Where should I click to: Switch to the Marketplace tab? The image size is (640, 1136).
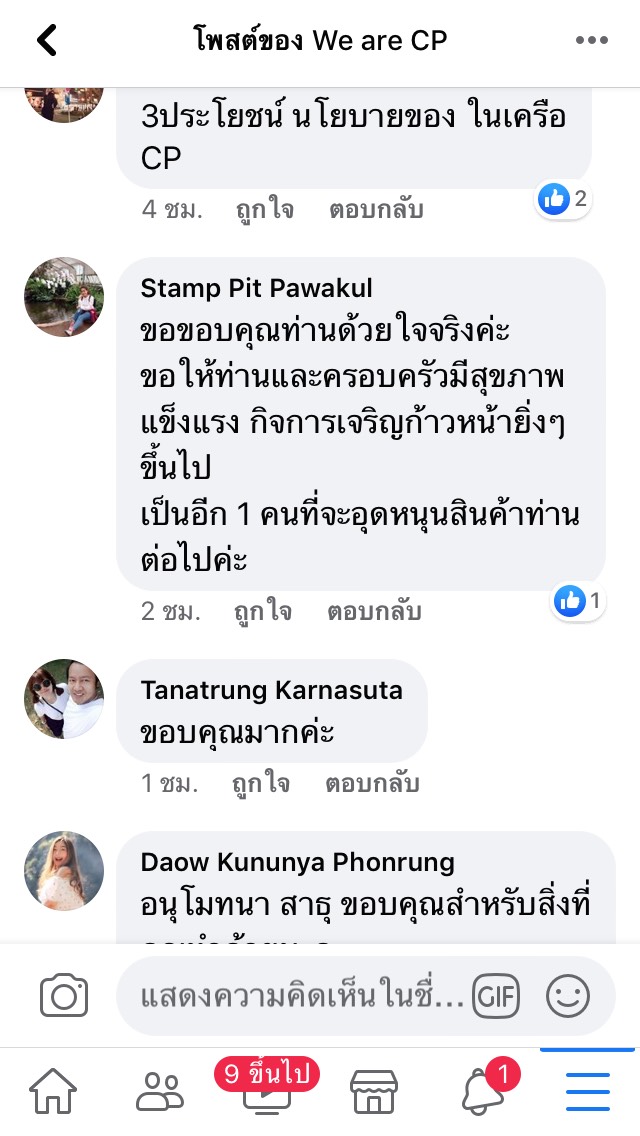pyautogui.click(x=373, y=1091)
